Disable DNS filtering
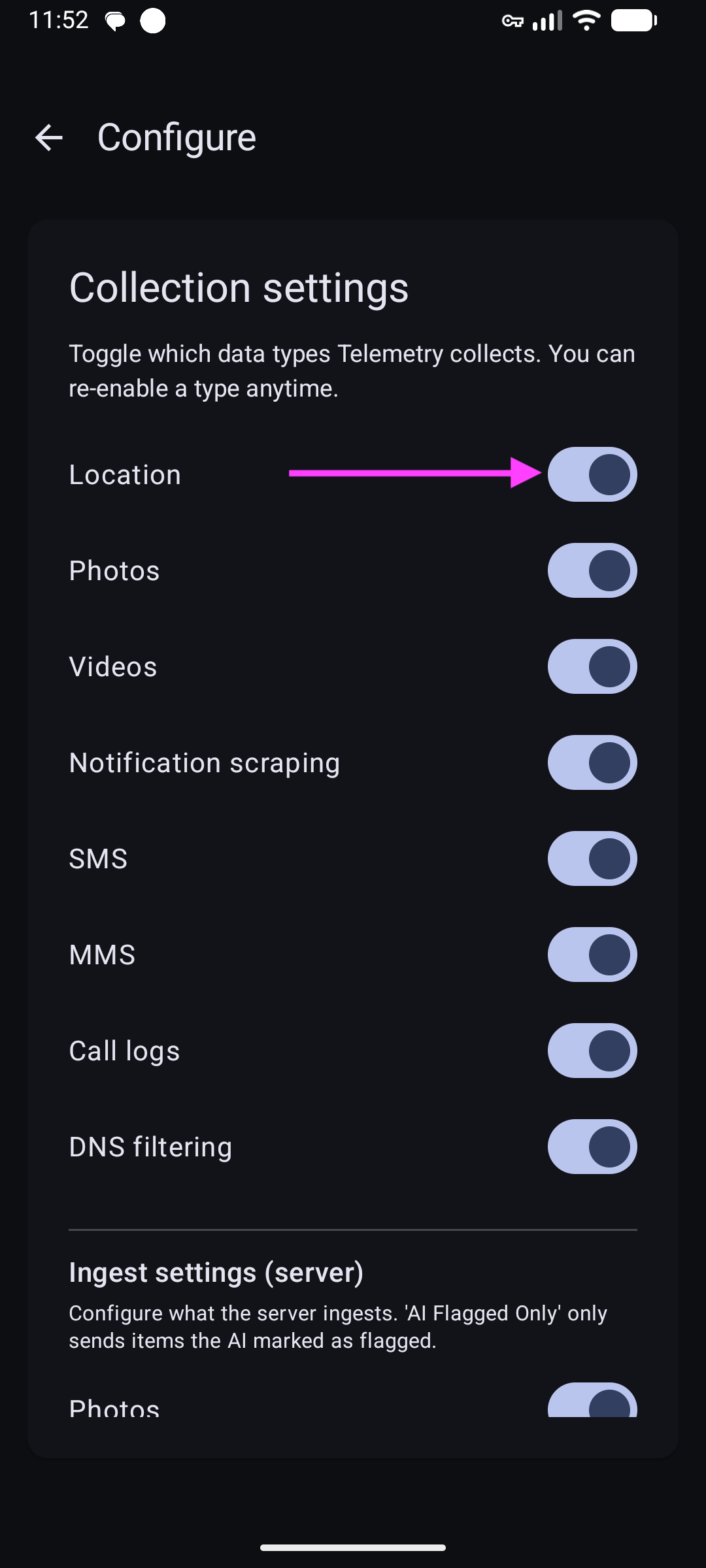The width and height of the screenshot is (706, 1568). coord(592,1147)
